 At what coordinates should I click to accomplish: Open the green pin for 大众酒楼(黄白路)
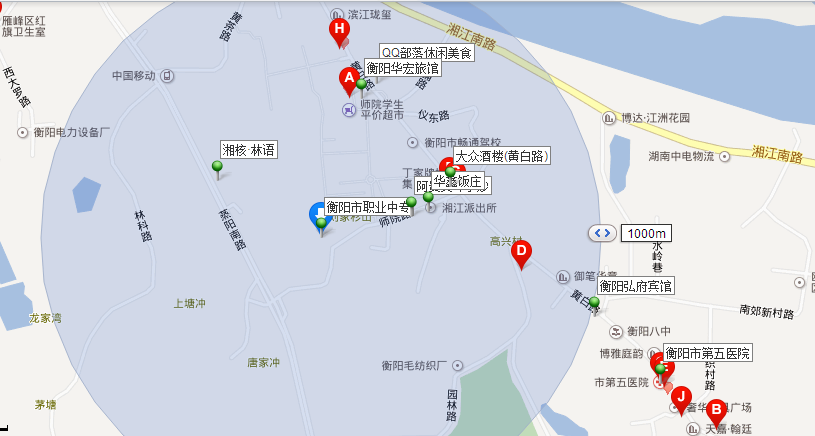(451, 172)
